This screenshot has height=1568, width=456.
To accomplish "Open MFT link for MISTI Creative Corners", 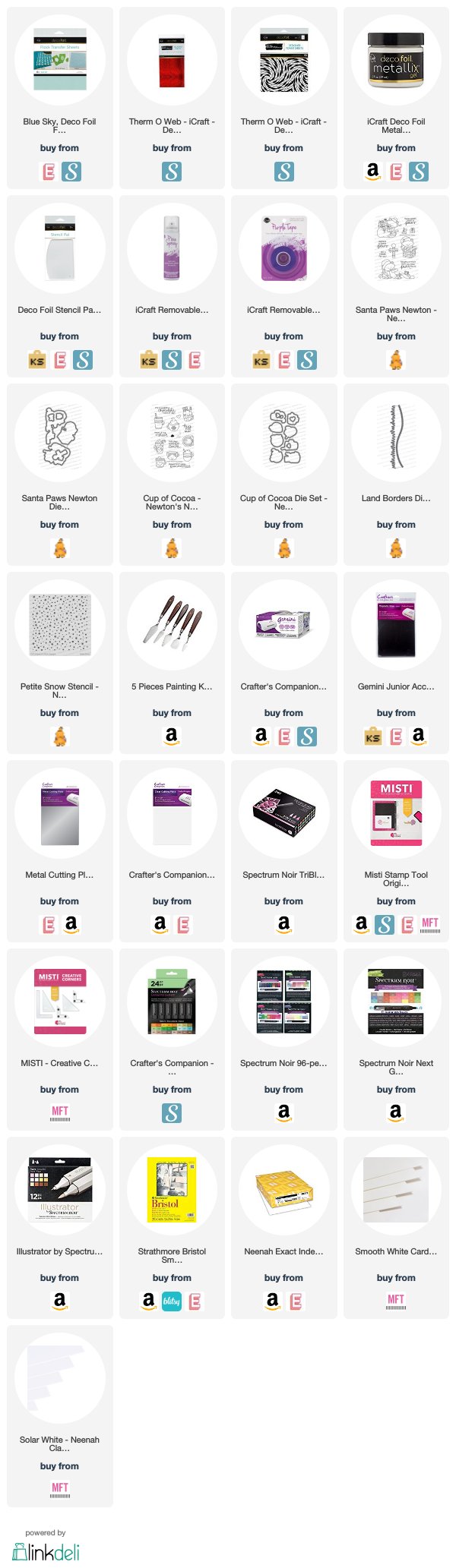I will [x=59, y=1112].
